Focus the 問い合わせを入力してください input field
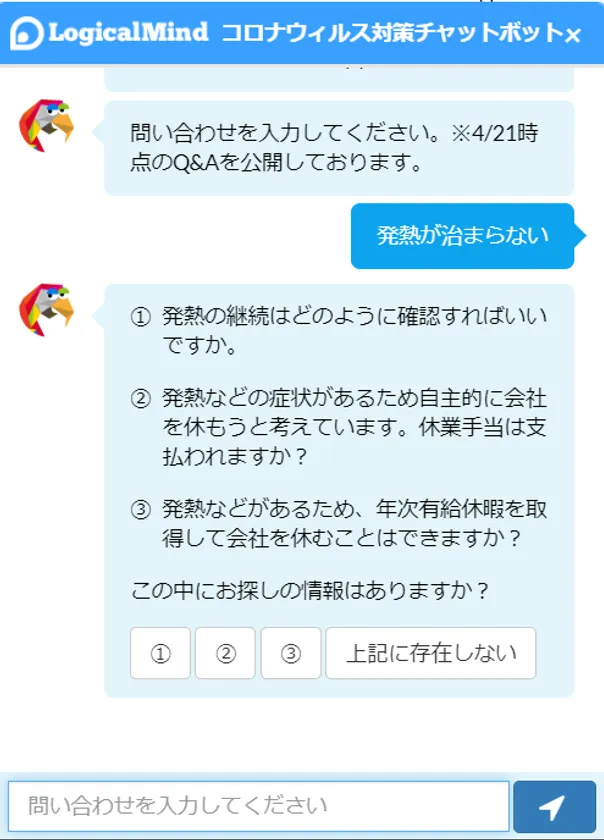The image size is (604, 840). click(258, 806)
